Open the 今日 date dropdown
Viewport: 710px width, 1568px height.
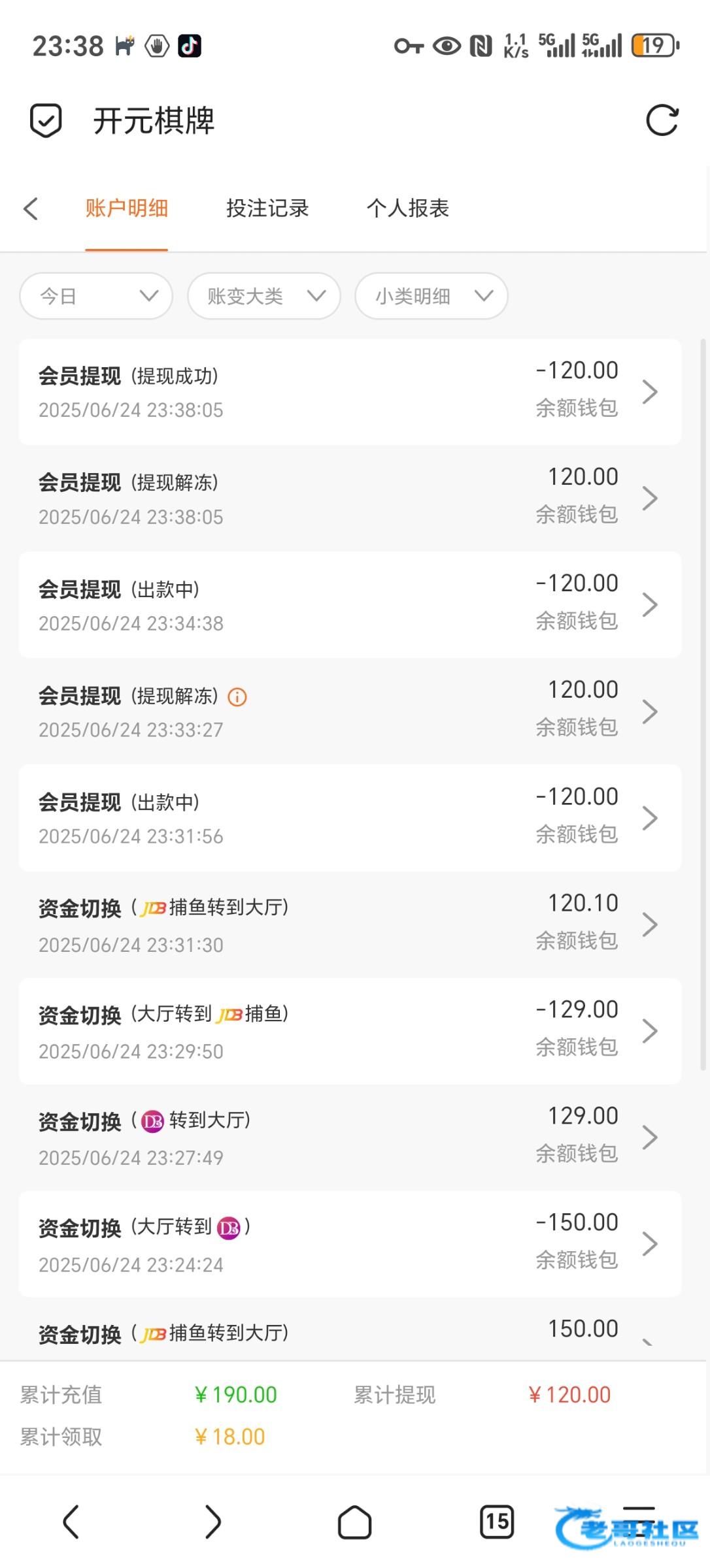coord(96,296)
